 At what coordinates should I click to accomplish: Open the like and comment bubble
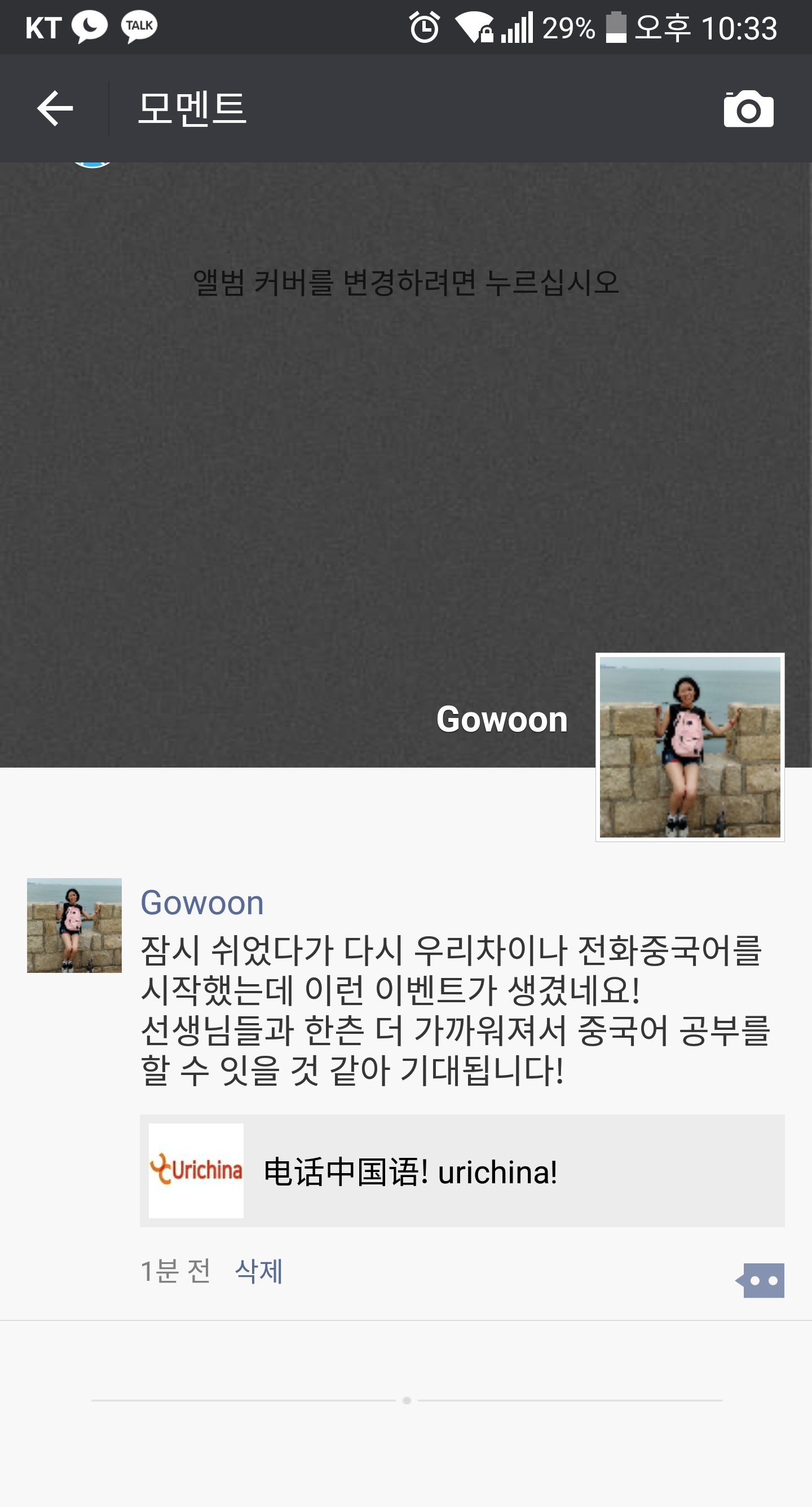point(760,1281)
